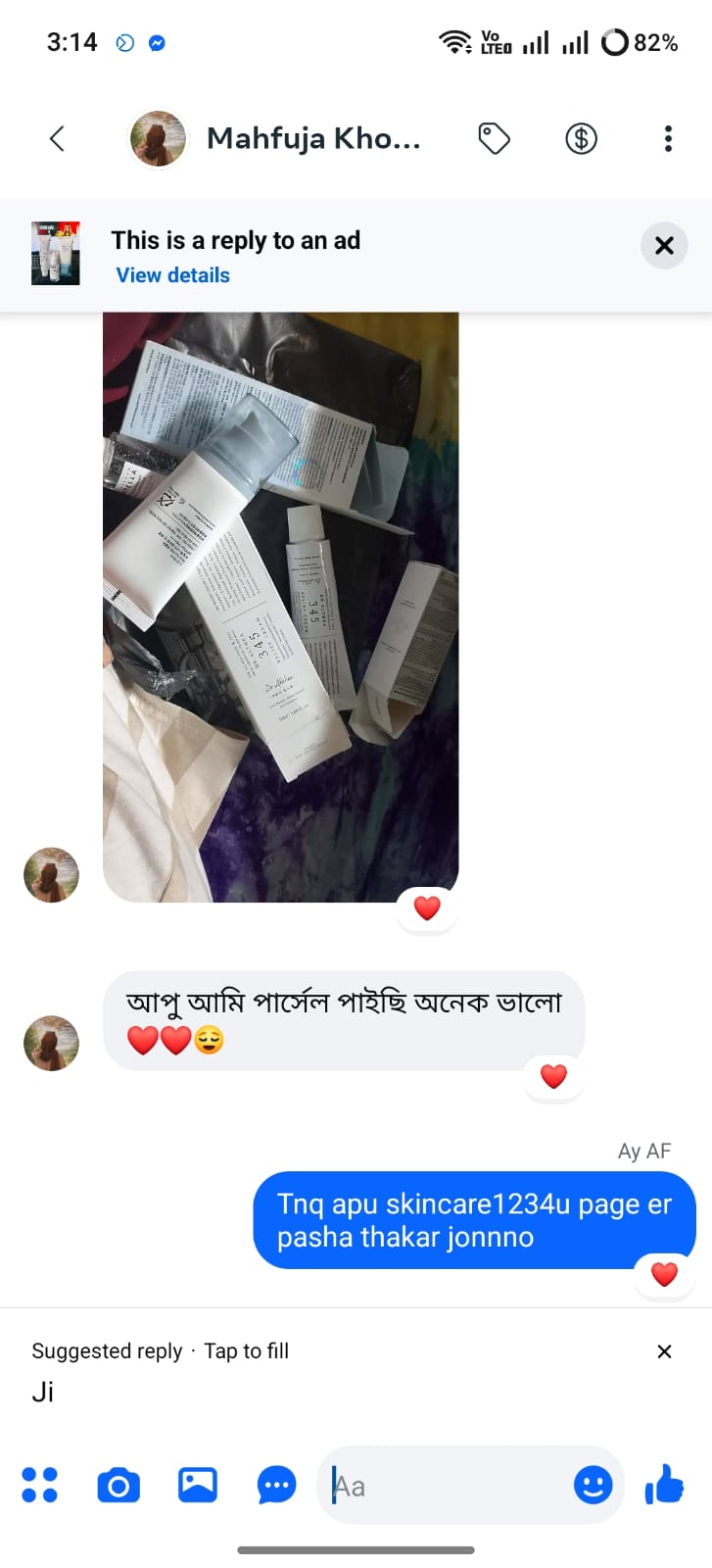Open the emoji picker
The width and height of the screenshot is (712, 1568).
point(593,1485)
